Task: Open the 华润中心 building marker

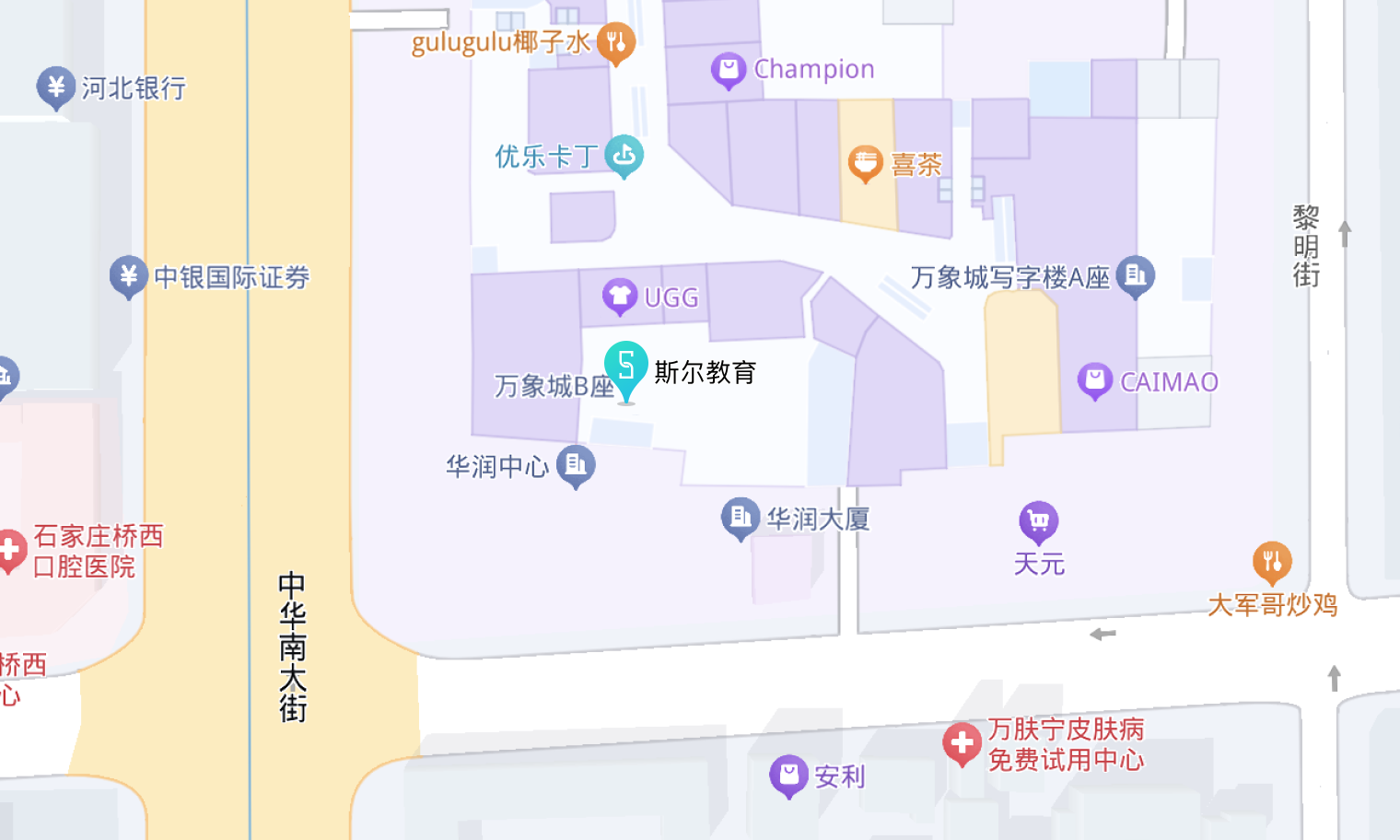Action: tap(576, 465)
